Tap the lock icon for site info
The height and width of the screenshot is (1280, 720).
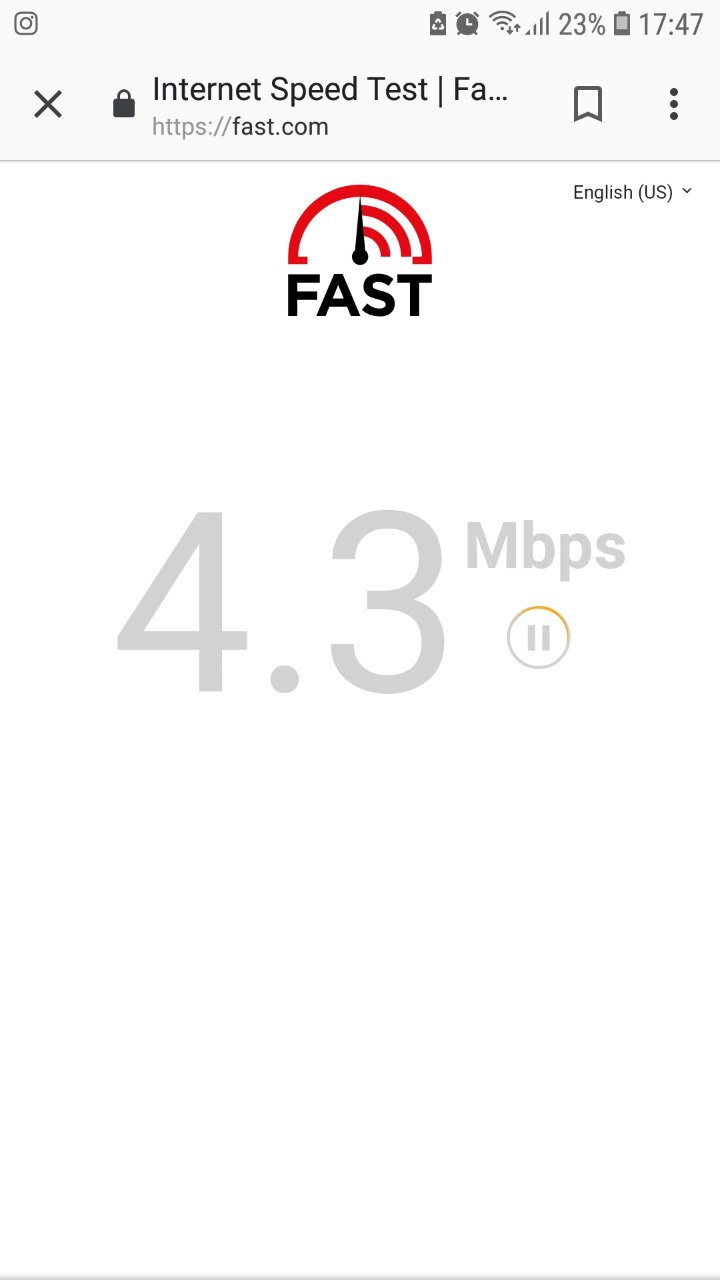(124, 104)
